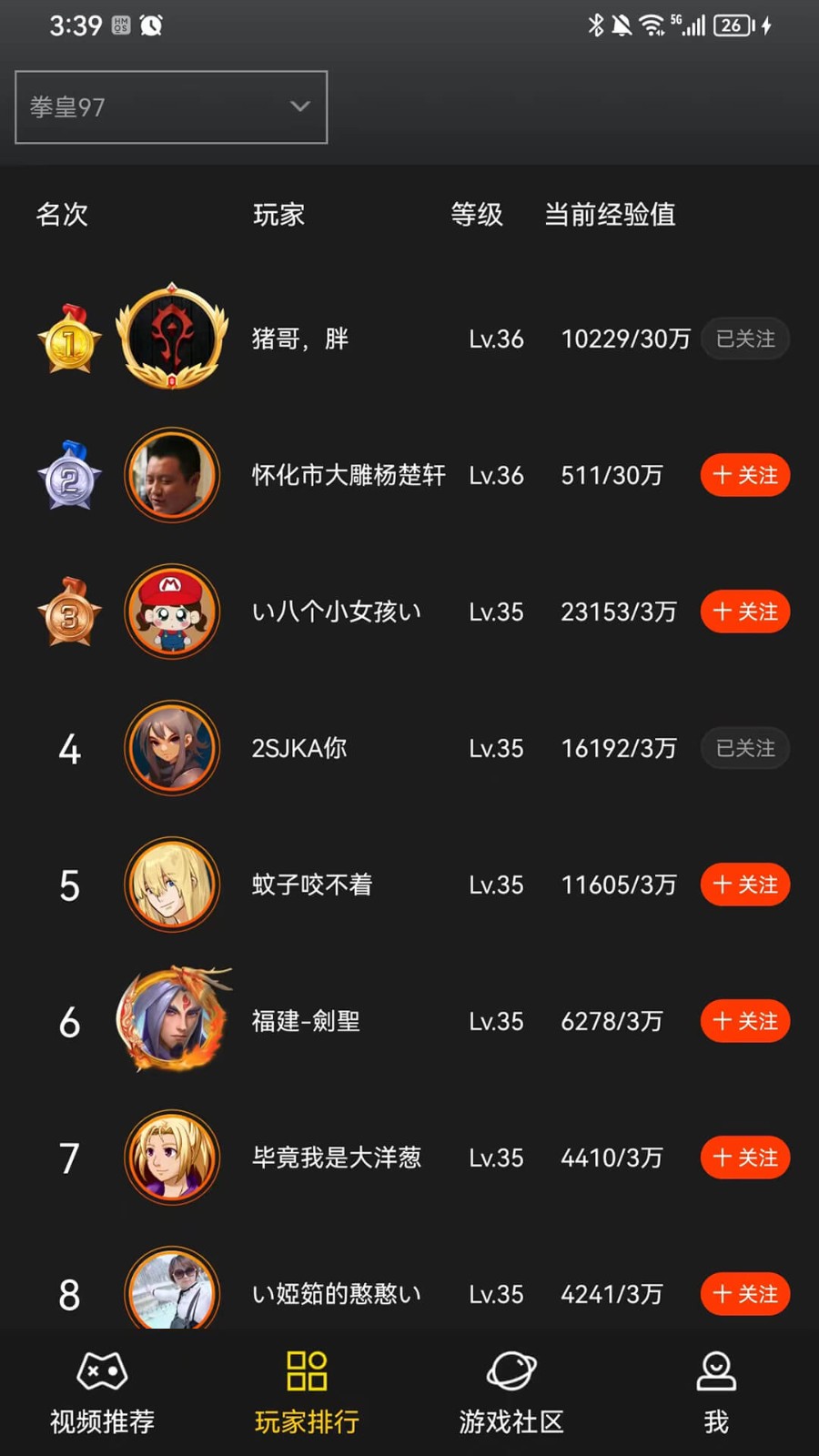This screenshot has width=819, height=1456.
Task: Follow 蚊子咬不着
Action: tap(744, 885)
